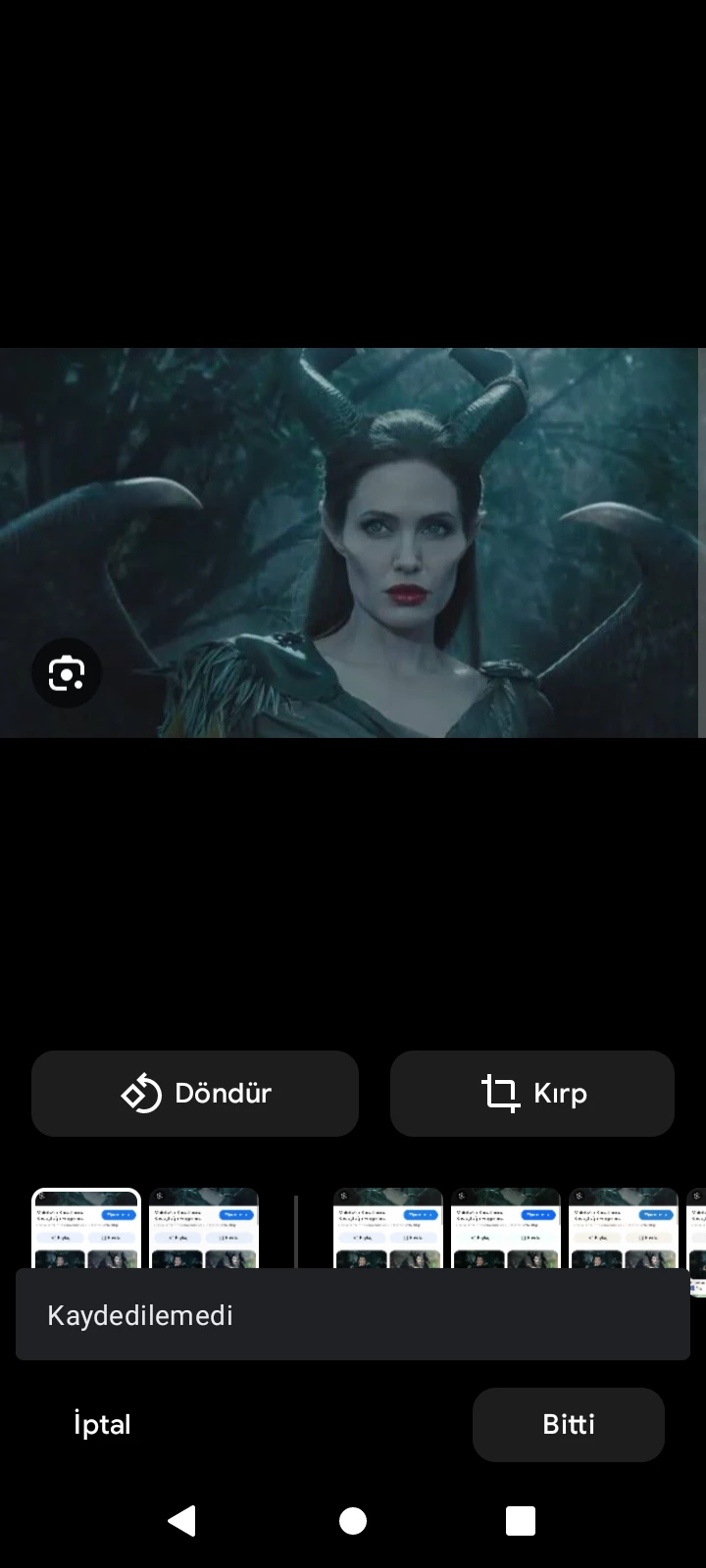Return to the home screen
This screenshot has height=1568, width=706.
coord(353,1520)
